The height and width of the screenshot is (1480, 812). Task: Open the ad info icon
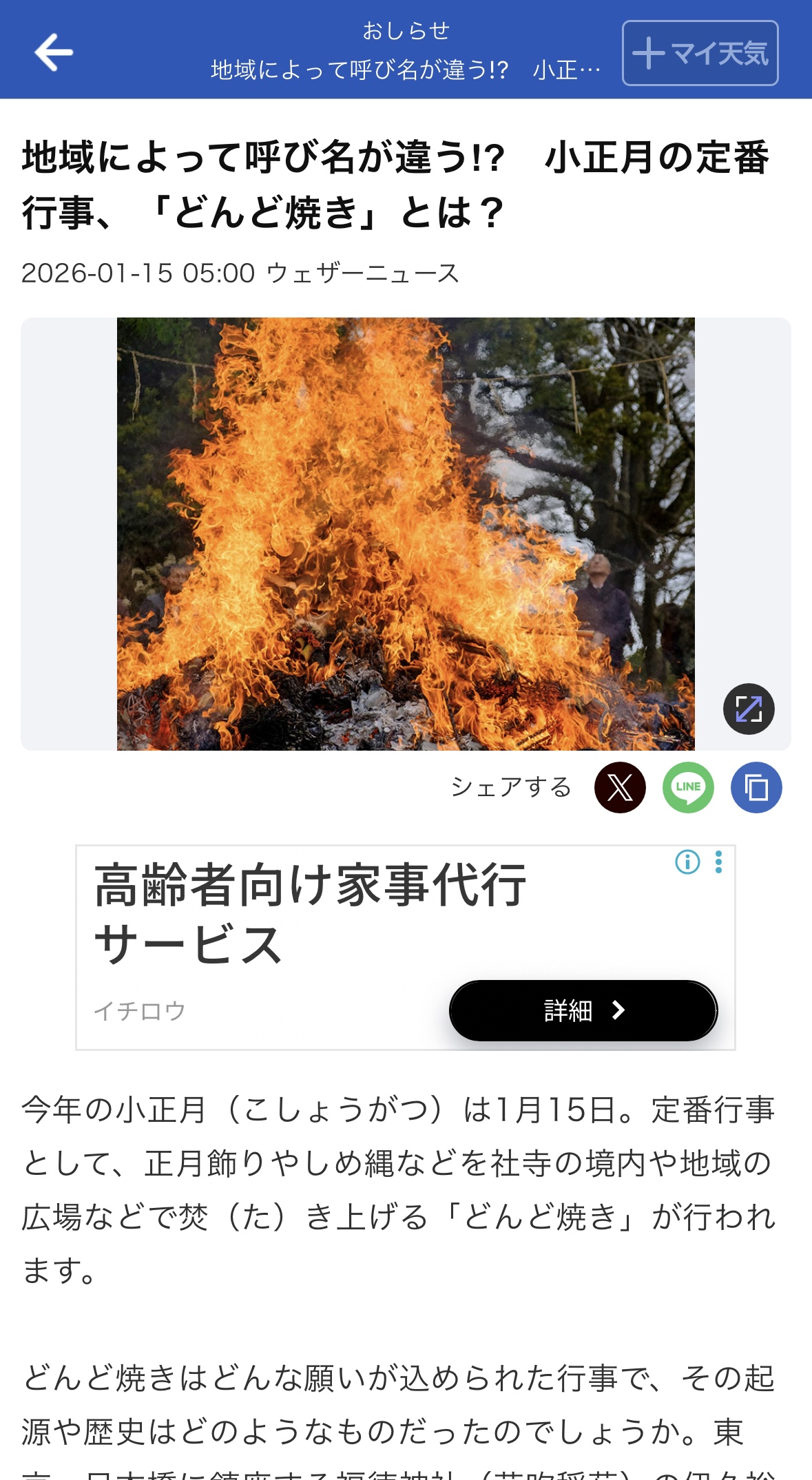tap(687, 862)
